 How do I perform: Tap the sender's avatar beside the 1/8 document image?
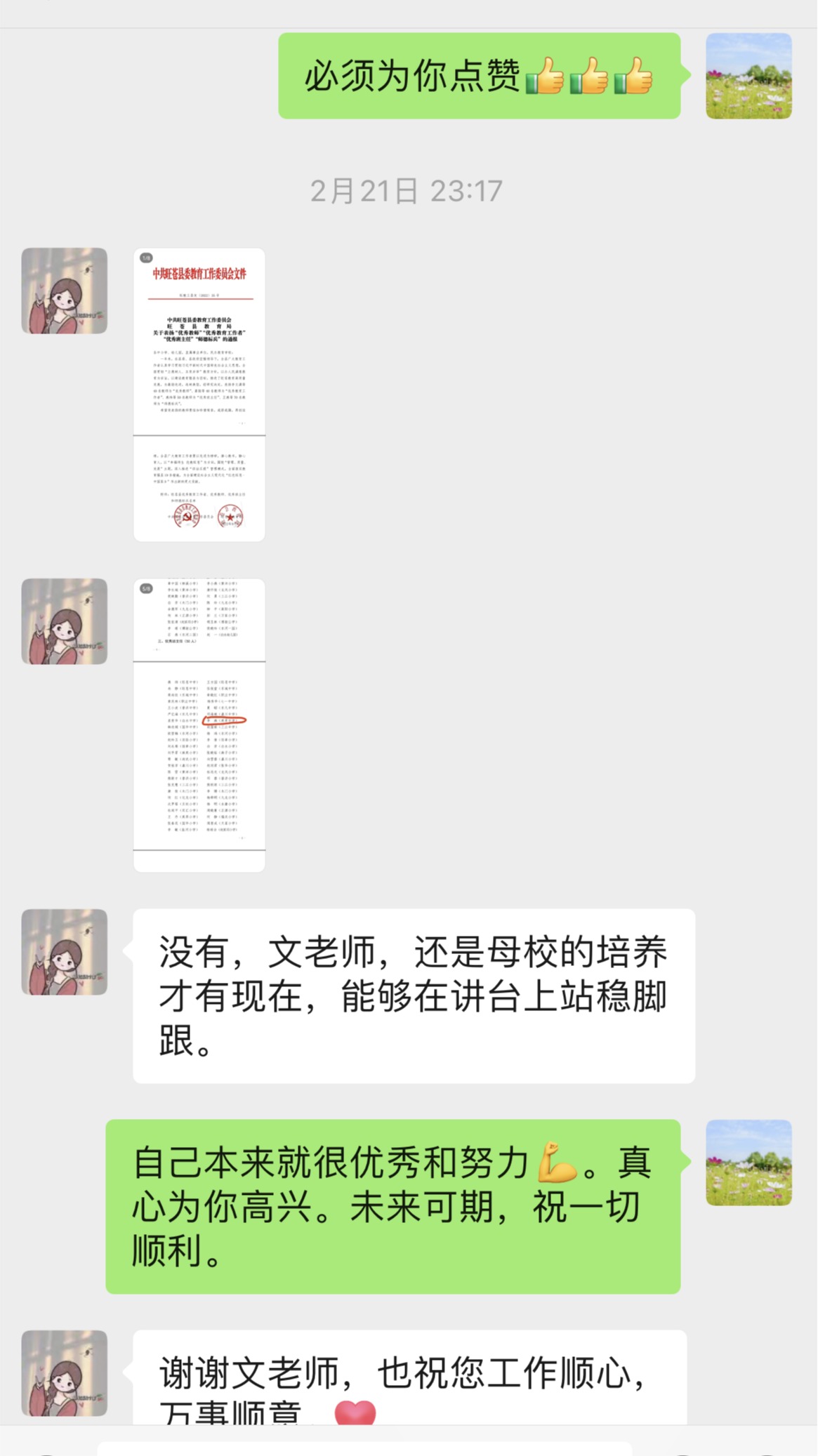(x=65, y=291)
